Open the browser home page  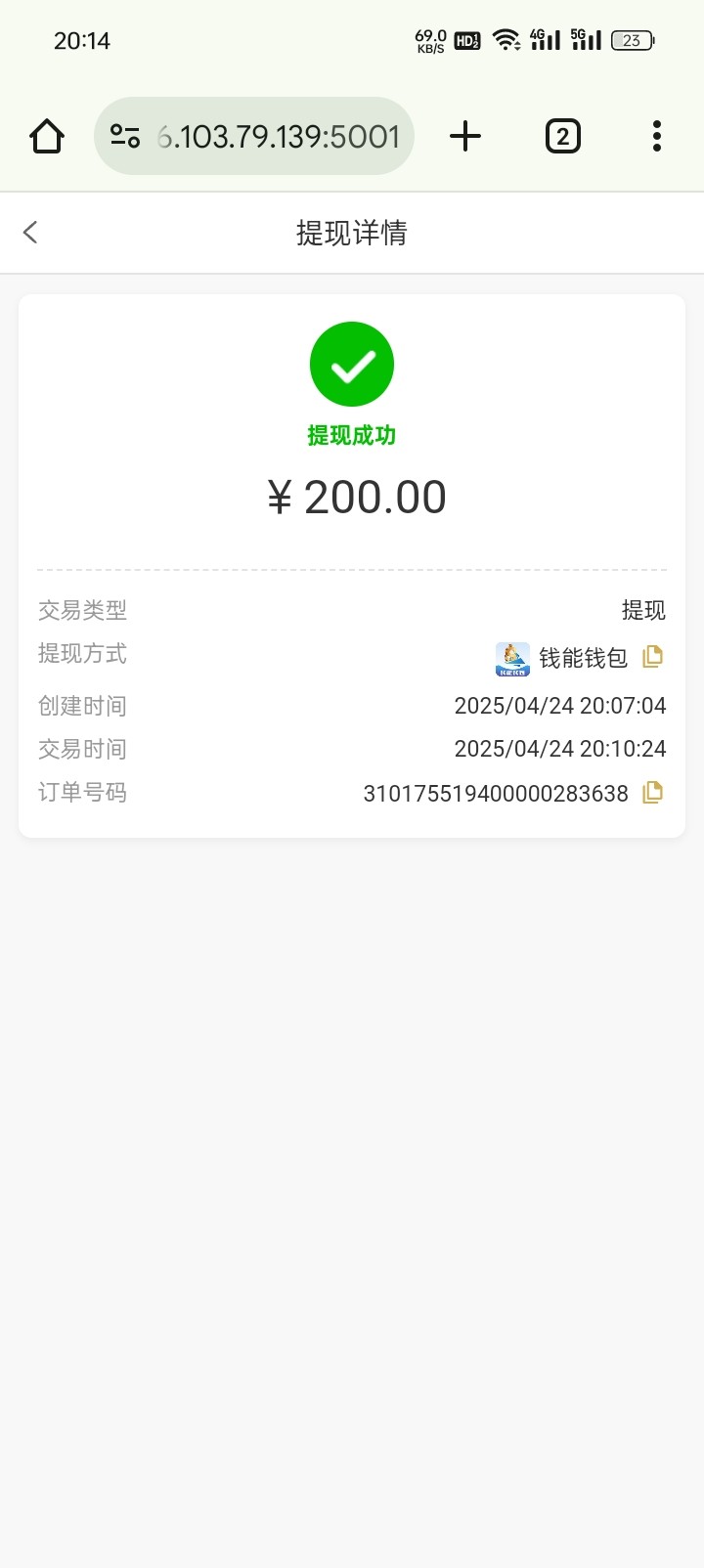point(47,136)
